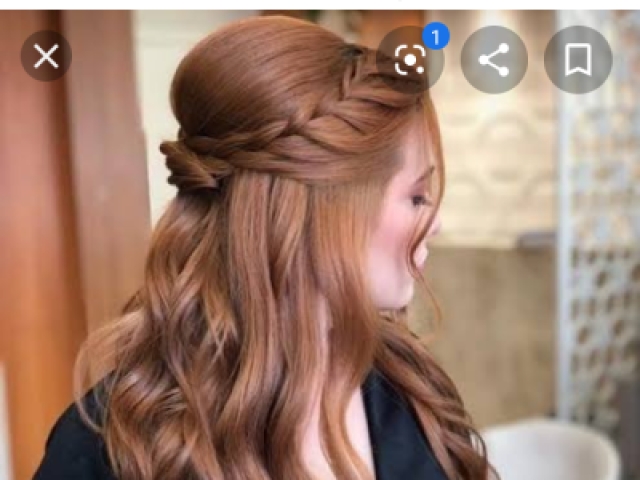Search this image with Lens
The image size is (640, 480).
(x=410, y=60)
